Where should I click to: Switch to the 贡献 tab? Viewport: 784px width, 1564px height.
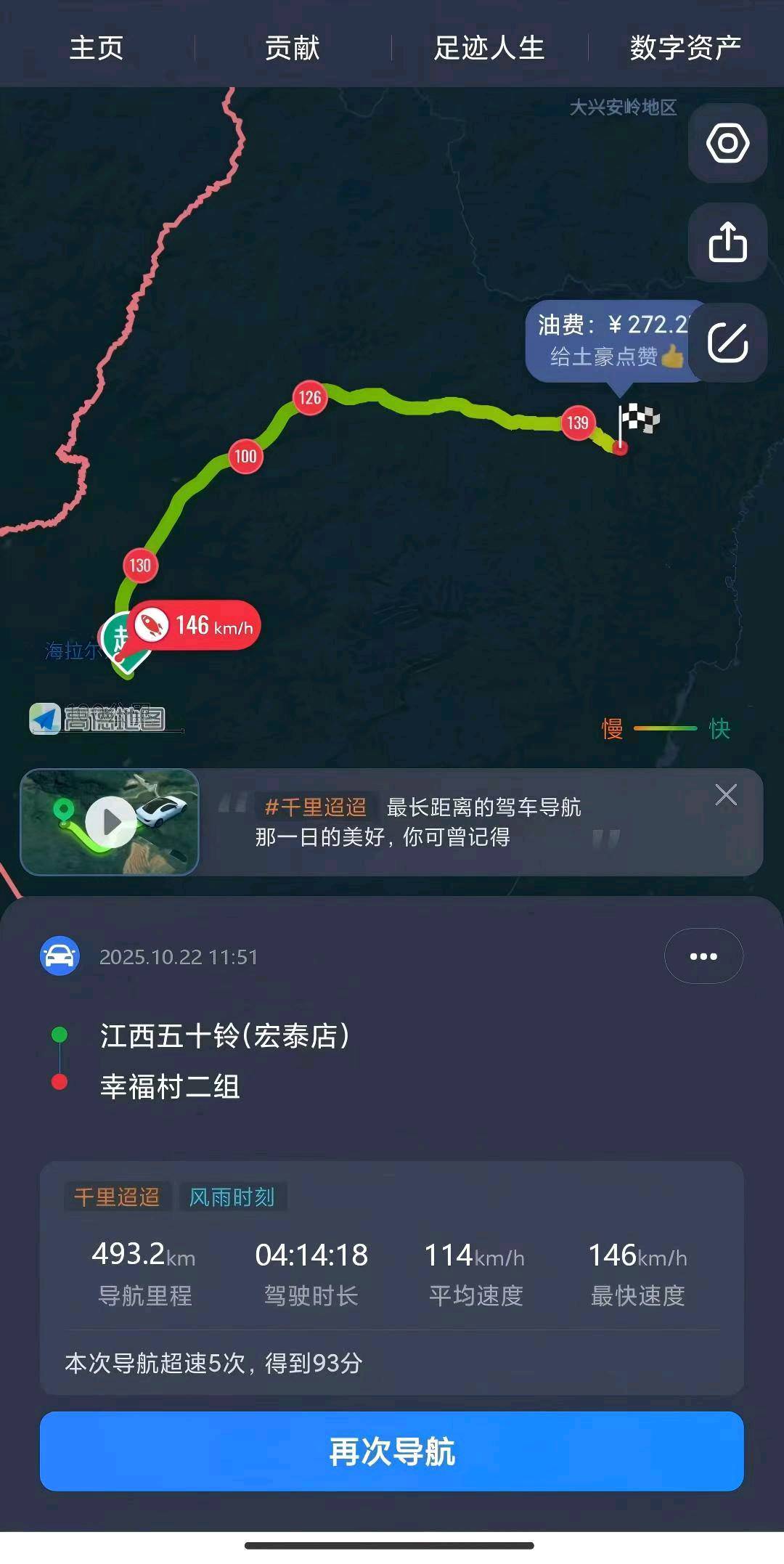[x=293, y=48]
